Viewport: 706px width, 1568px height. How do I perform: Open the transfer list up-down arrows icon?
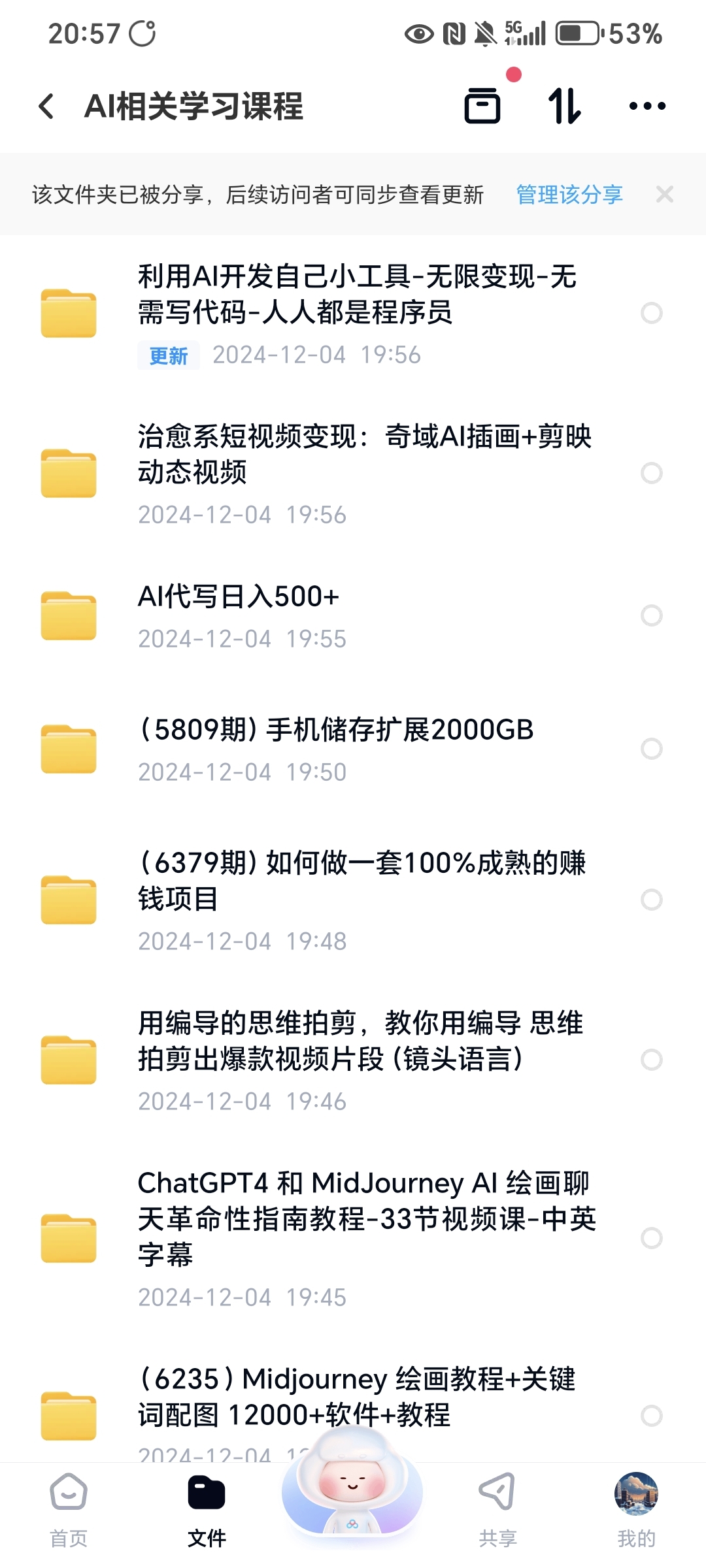565,106
